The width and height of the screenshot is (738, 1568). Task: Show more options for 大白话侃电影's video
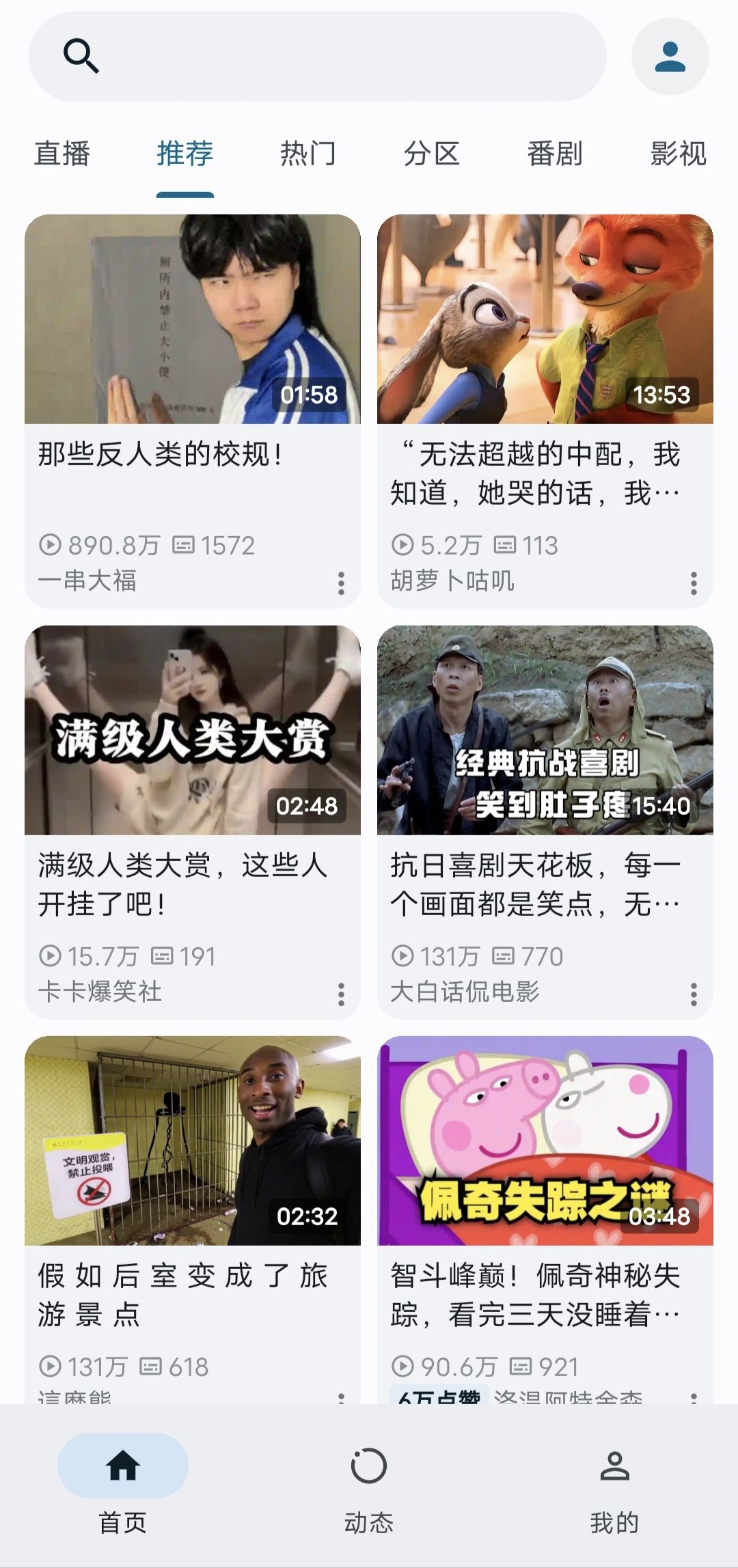694,994
